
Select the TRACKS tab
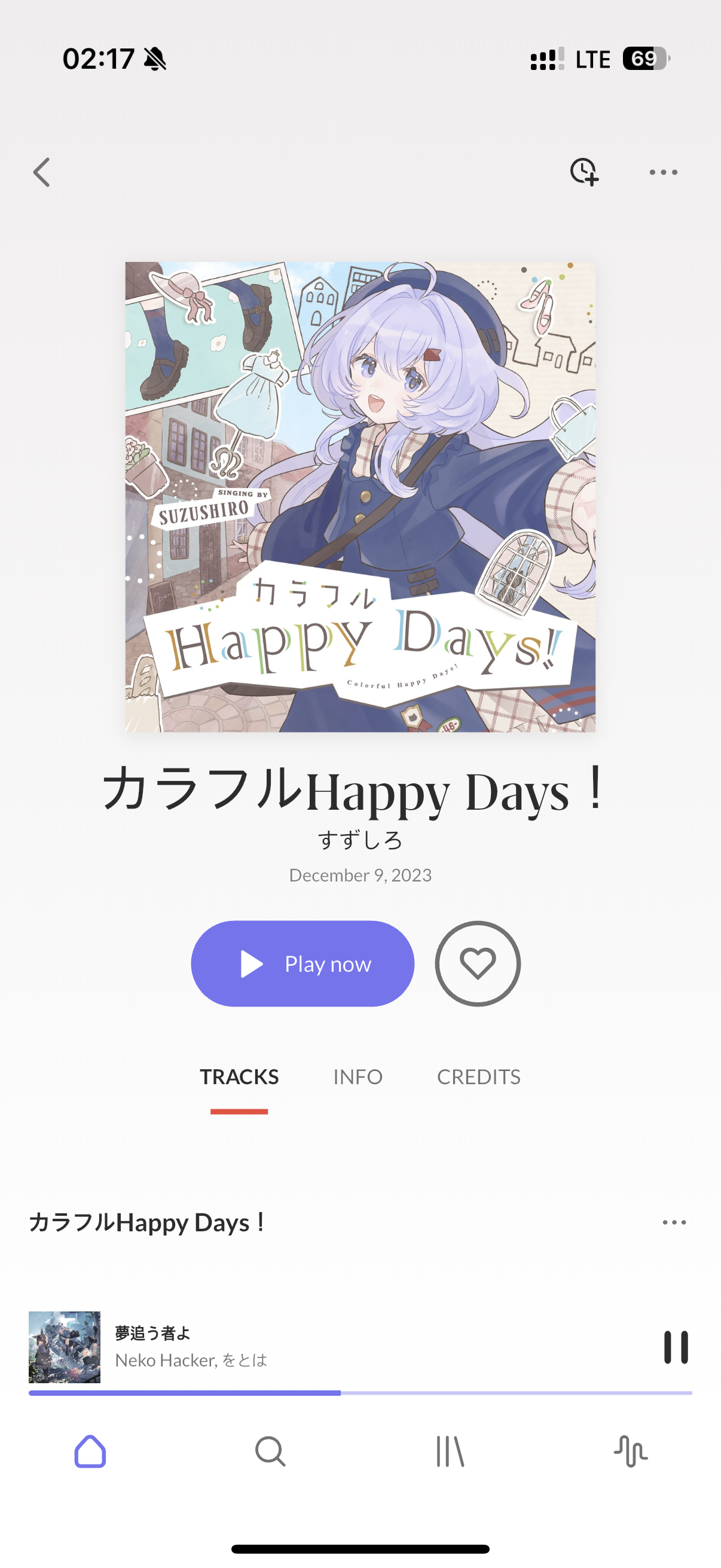click(x=239, y=1077)
